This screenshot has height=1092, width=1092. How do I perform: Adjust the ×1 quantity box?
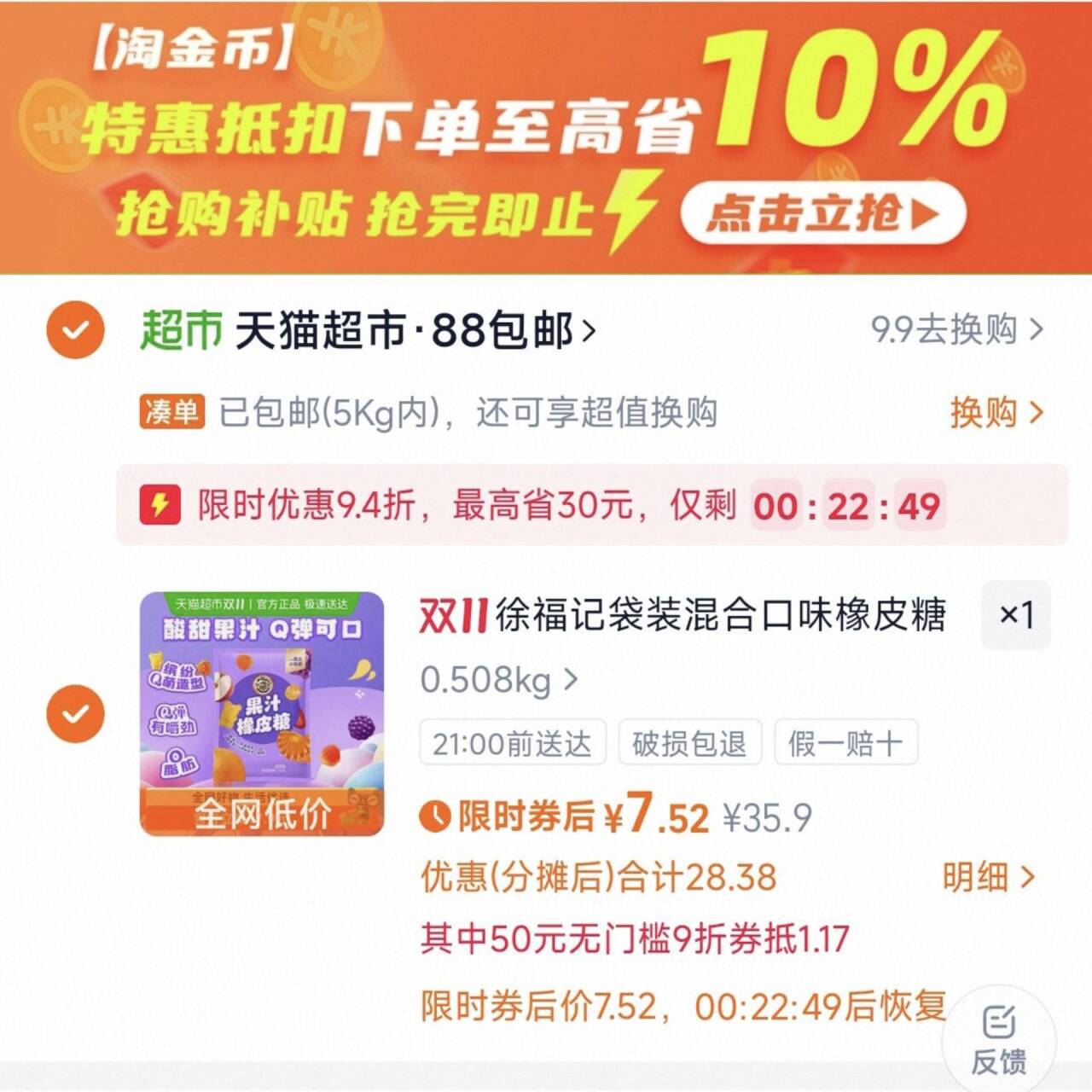point(1016,614)
